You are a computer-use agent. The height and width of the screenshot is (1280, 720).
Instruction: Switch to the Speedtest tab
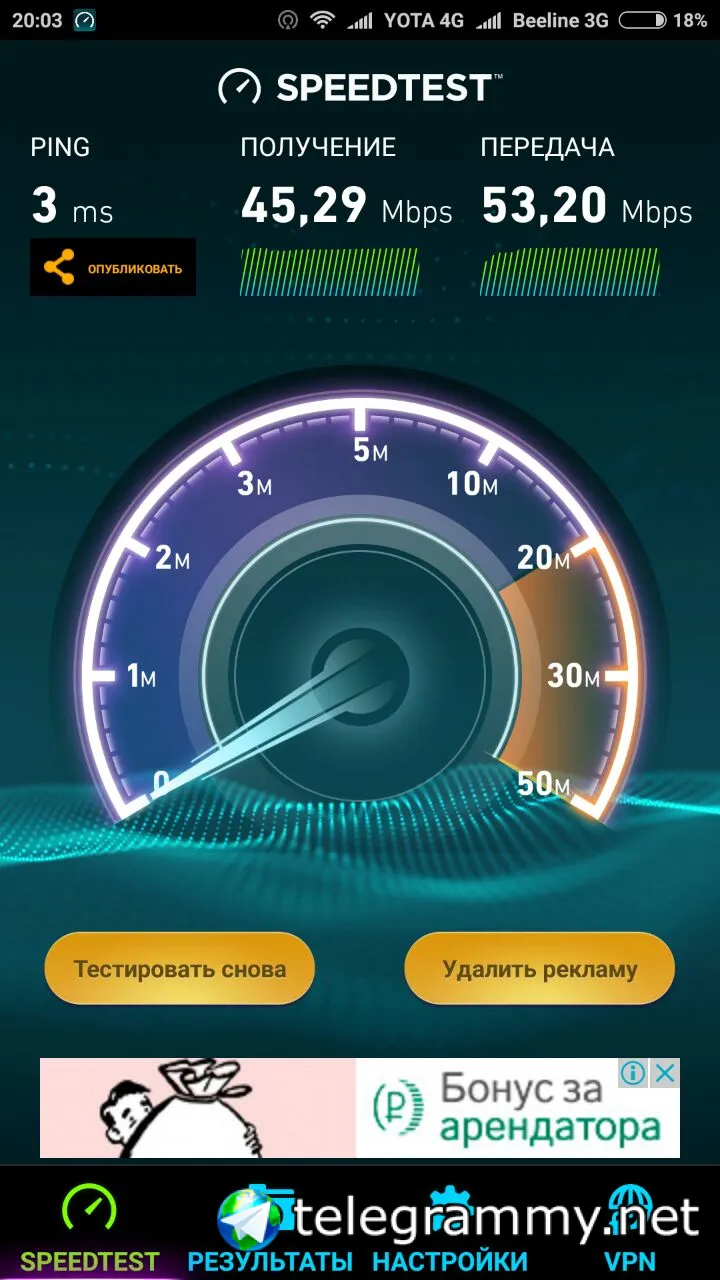[90, 1228]
